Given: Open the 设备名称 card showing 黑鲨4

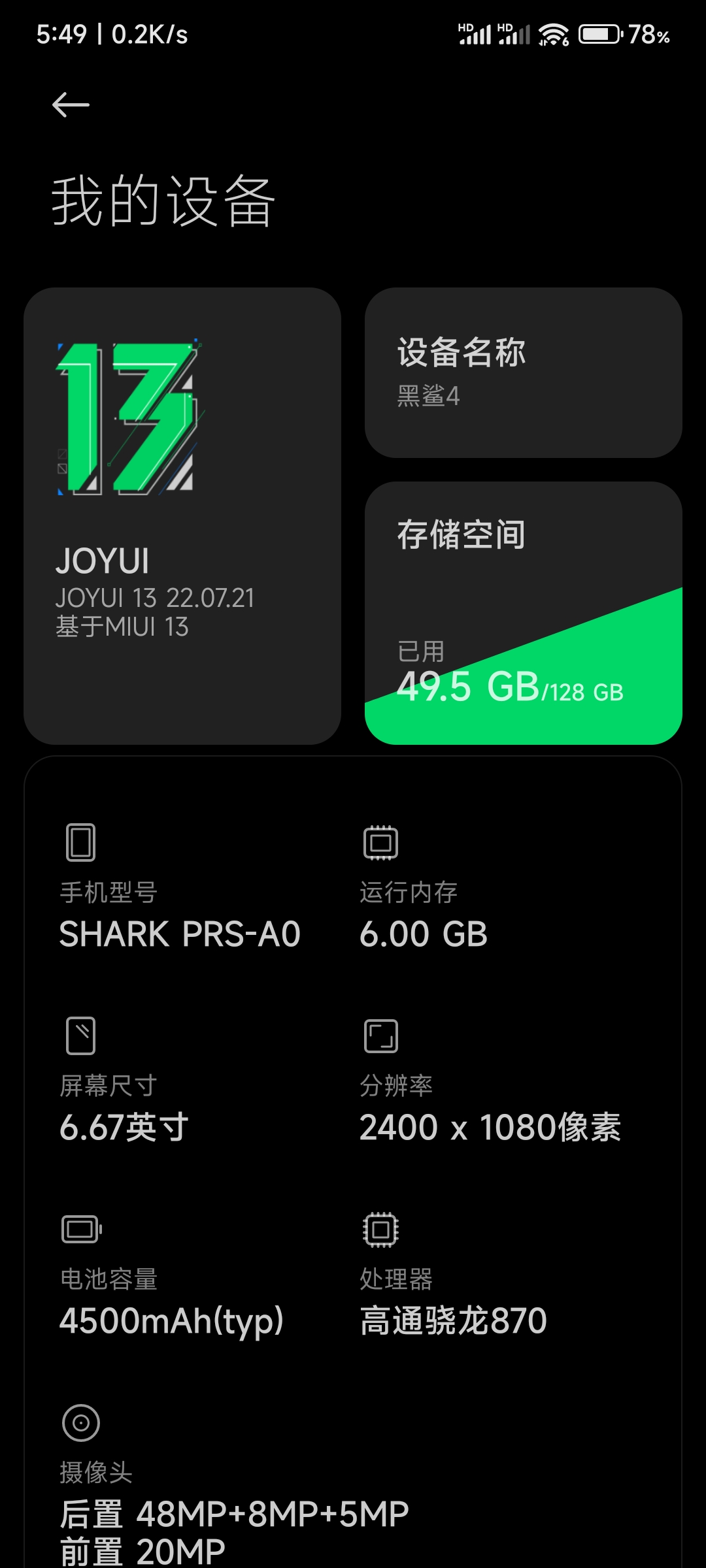Looking at the screenshot, I should (x=524, y=372).
